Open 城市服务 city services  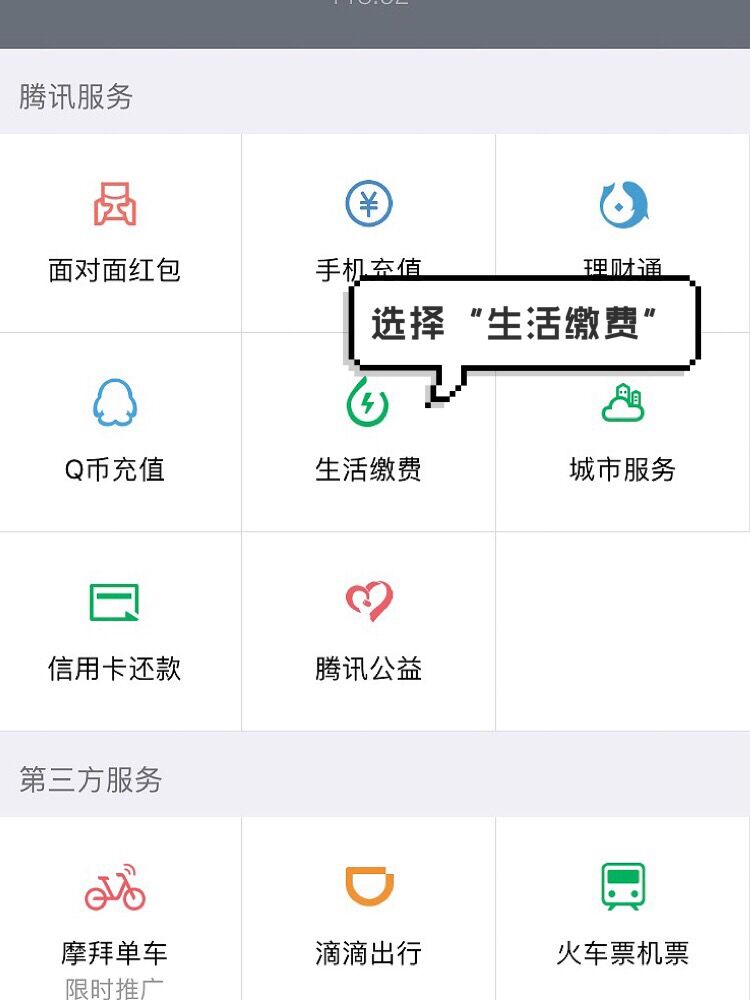click(623, 432)
